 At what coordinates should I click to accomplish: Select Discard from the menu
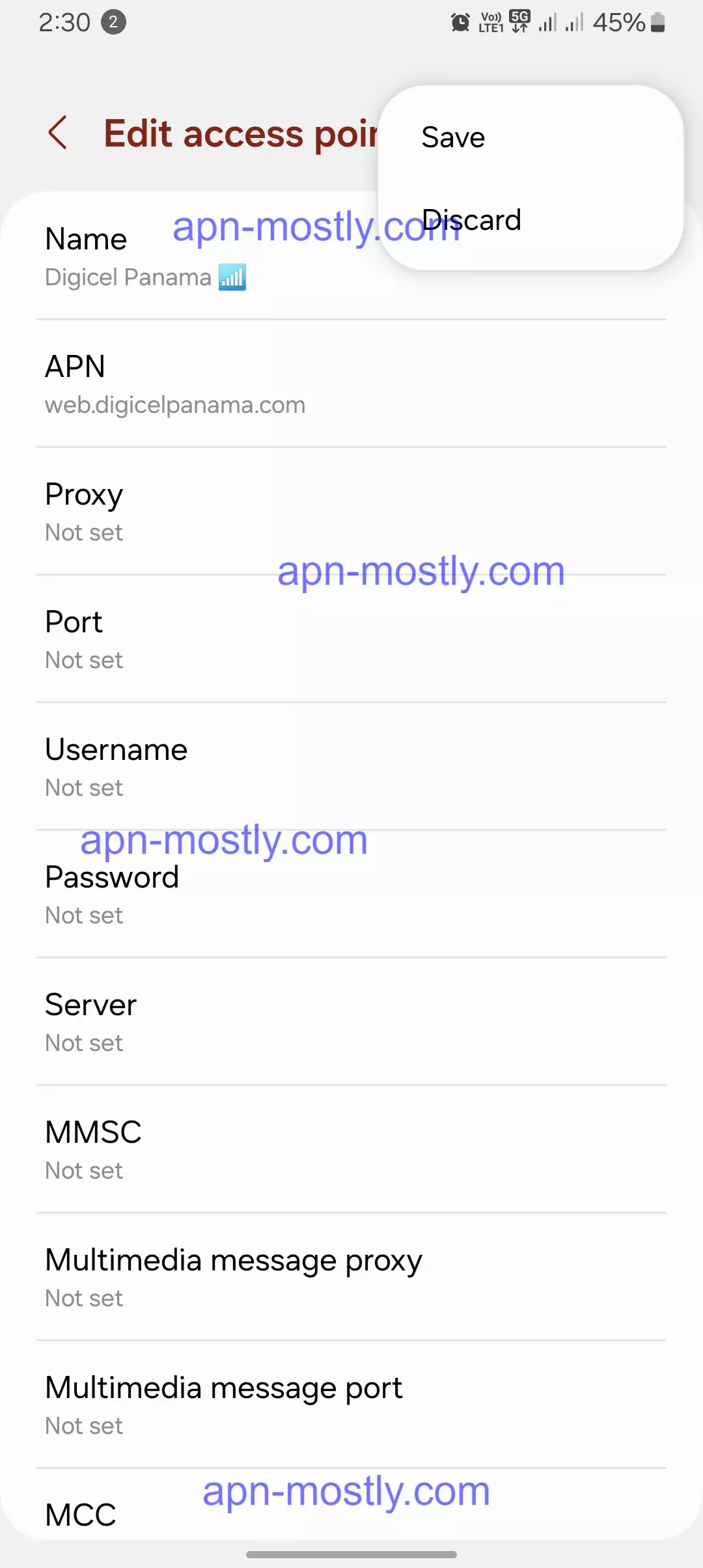click(x=472, y=220)
